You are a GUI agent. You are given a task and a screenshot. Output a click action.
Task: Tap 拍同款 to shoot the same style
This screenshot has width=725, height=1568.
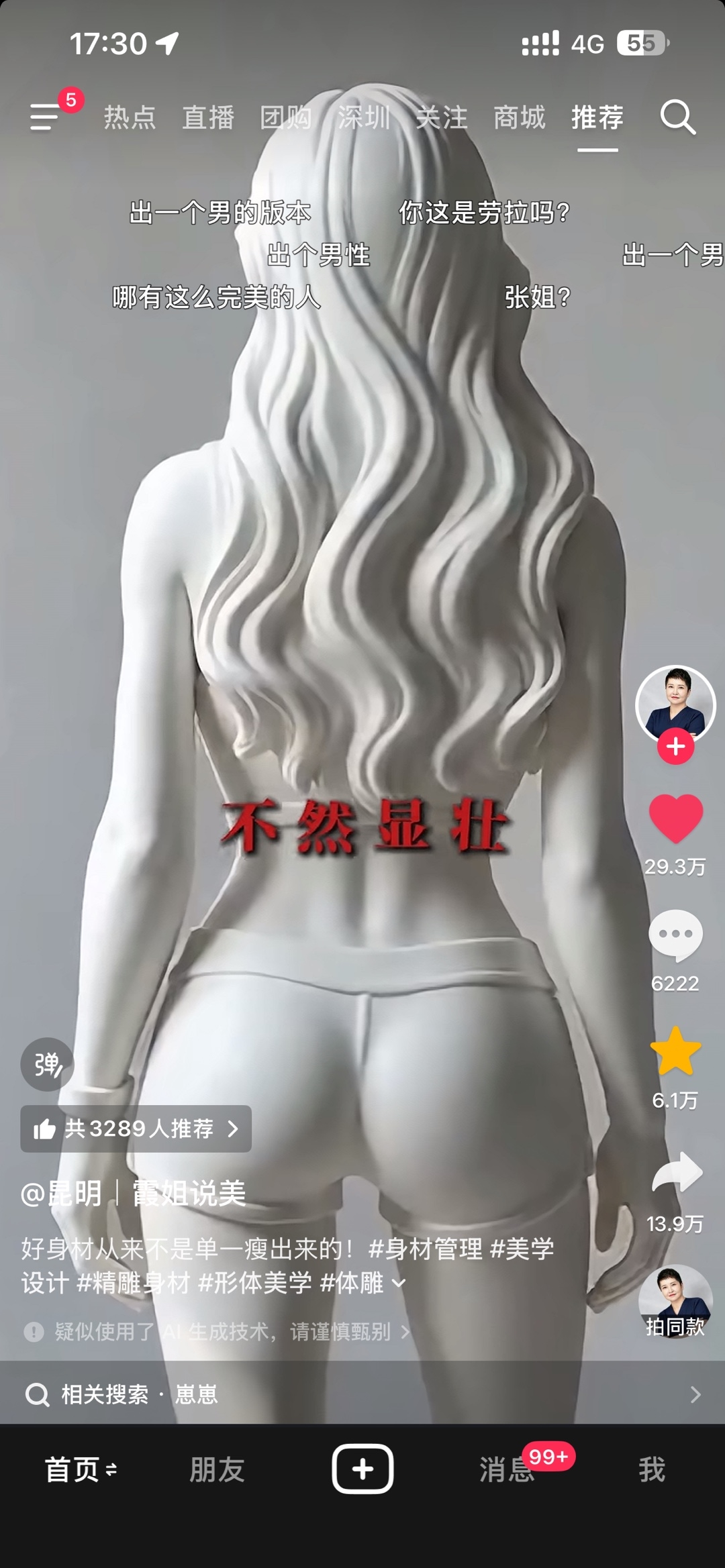(675, 1302)
